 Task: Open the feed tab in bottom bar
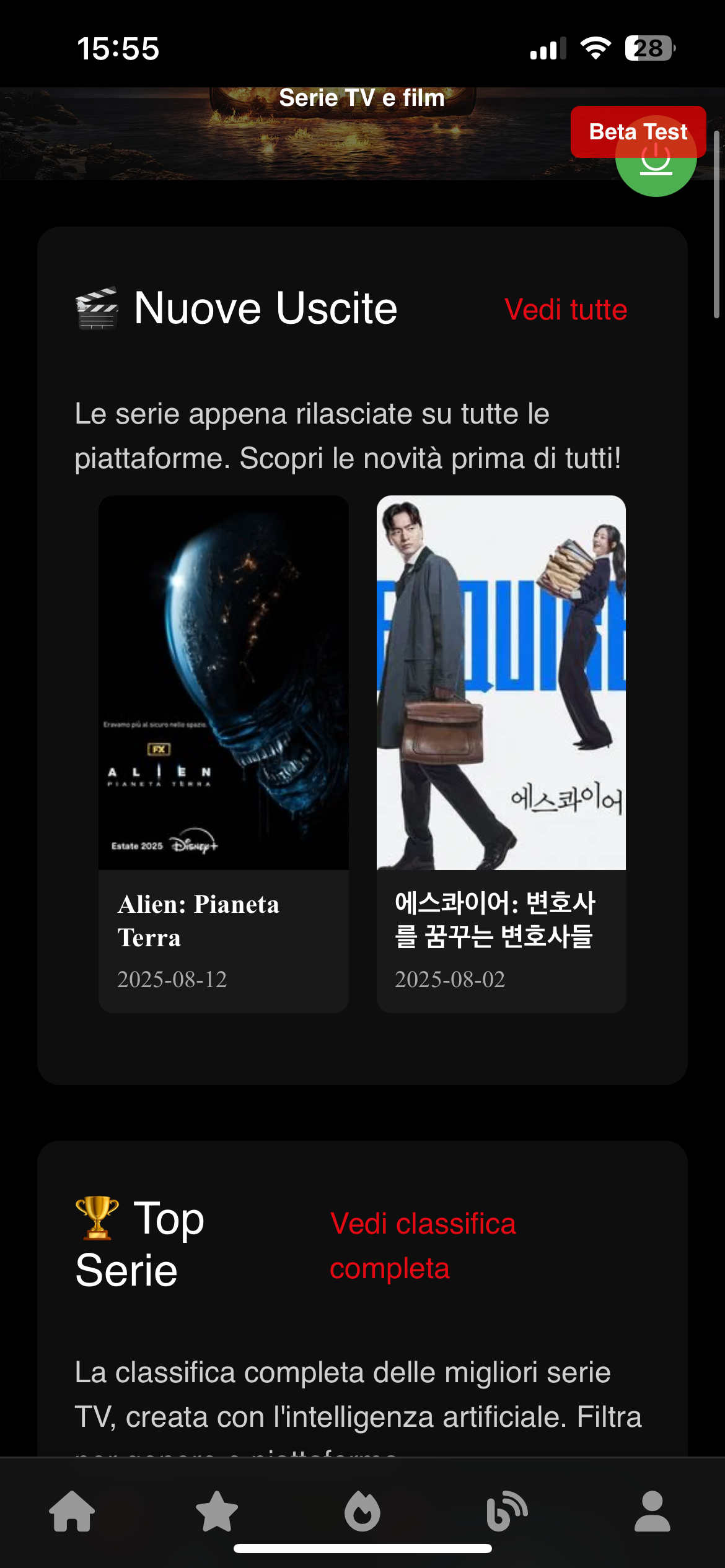click(x=507, y=1511)
